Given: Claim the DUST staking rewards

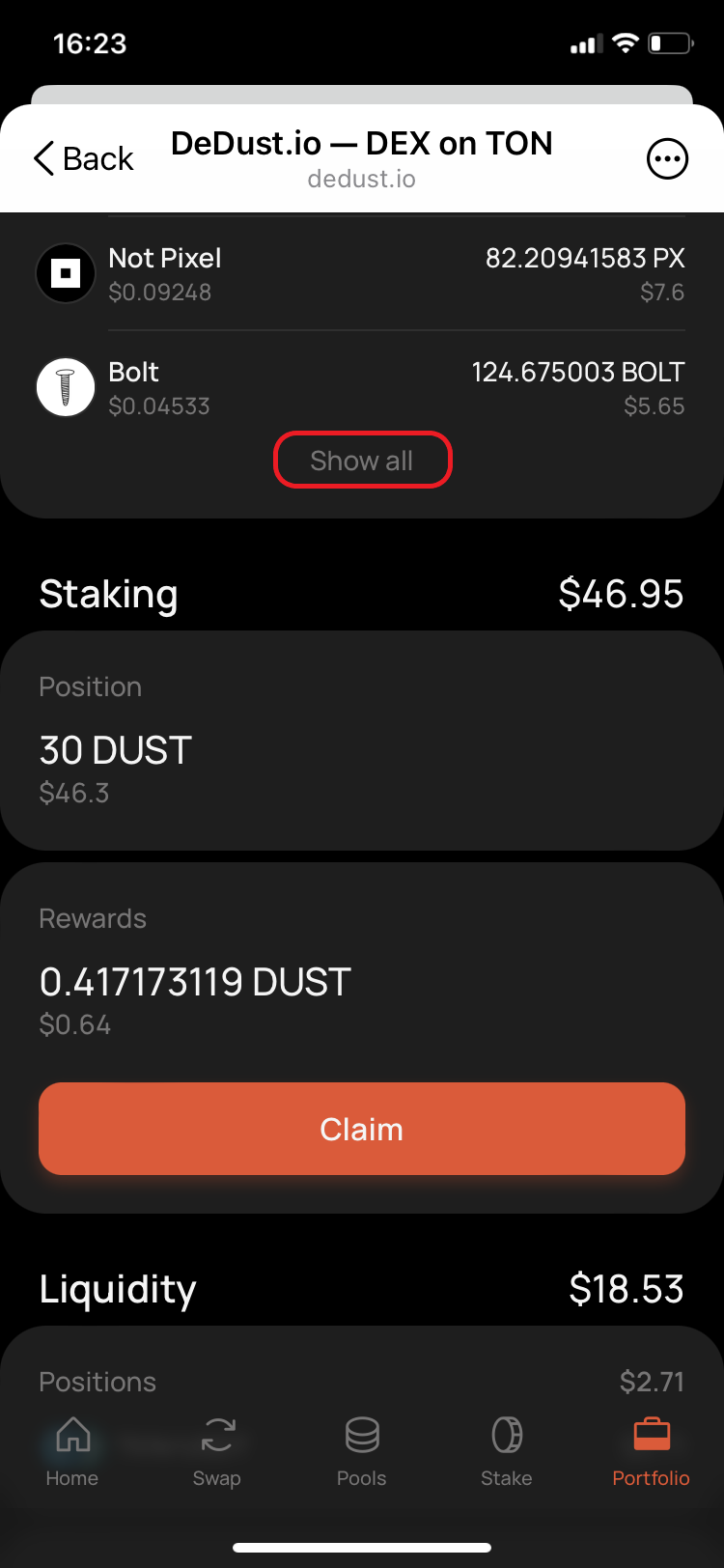Looking at the screenshot, I should coord(362,1129).
